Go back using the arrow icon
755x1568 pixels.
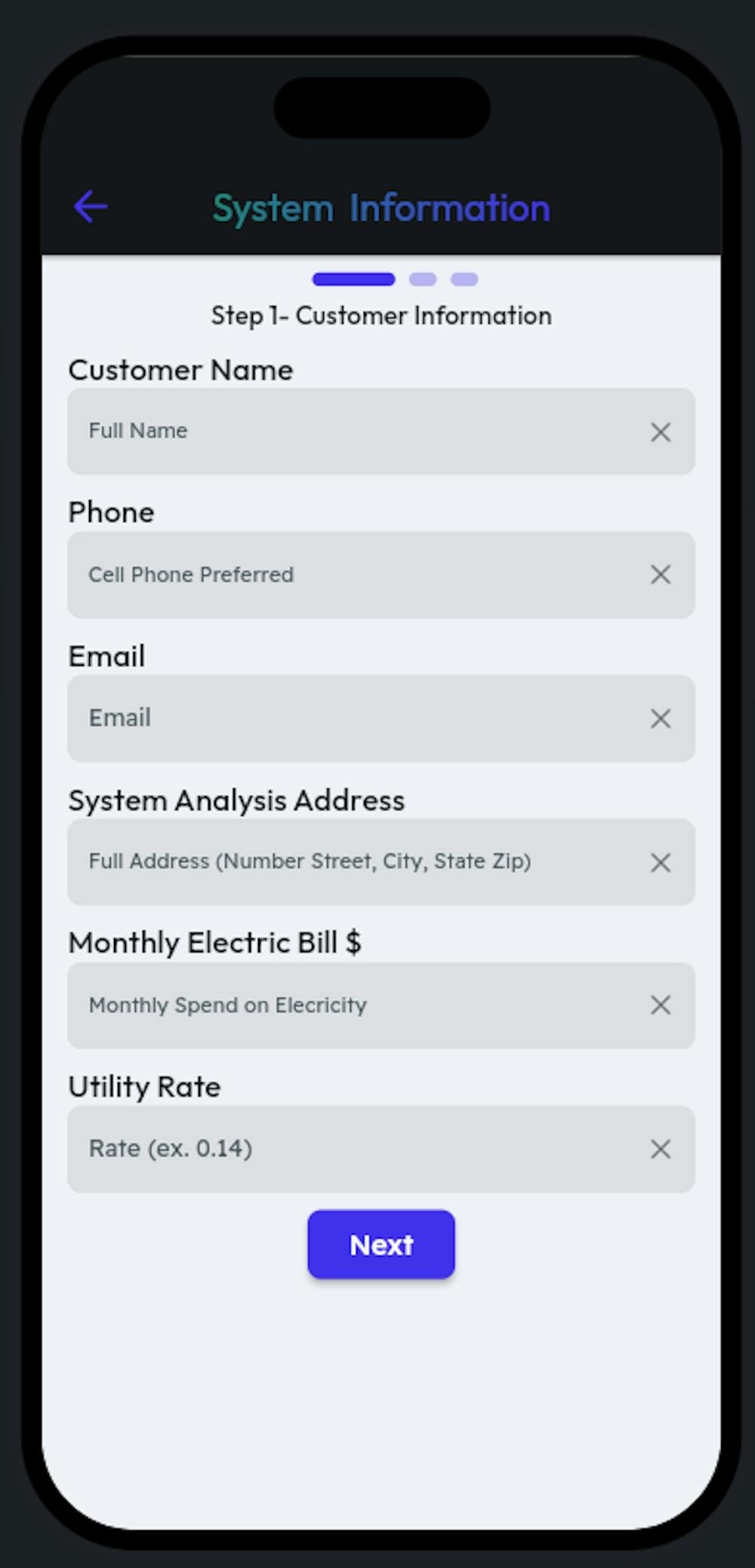coord(91,207)
